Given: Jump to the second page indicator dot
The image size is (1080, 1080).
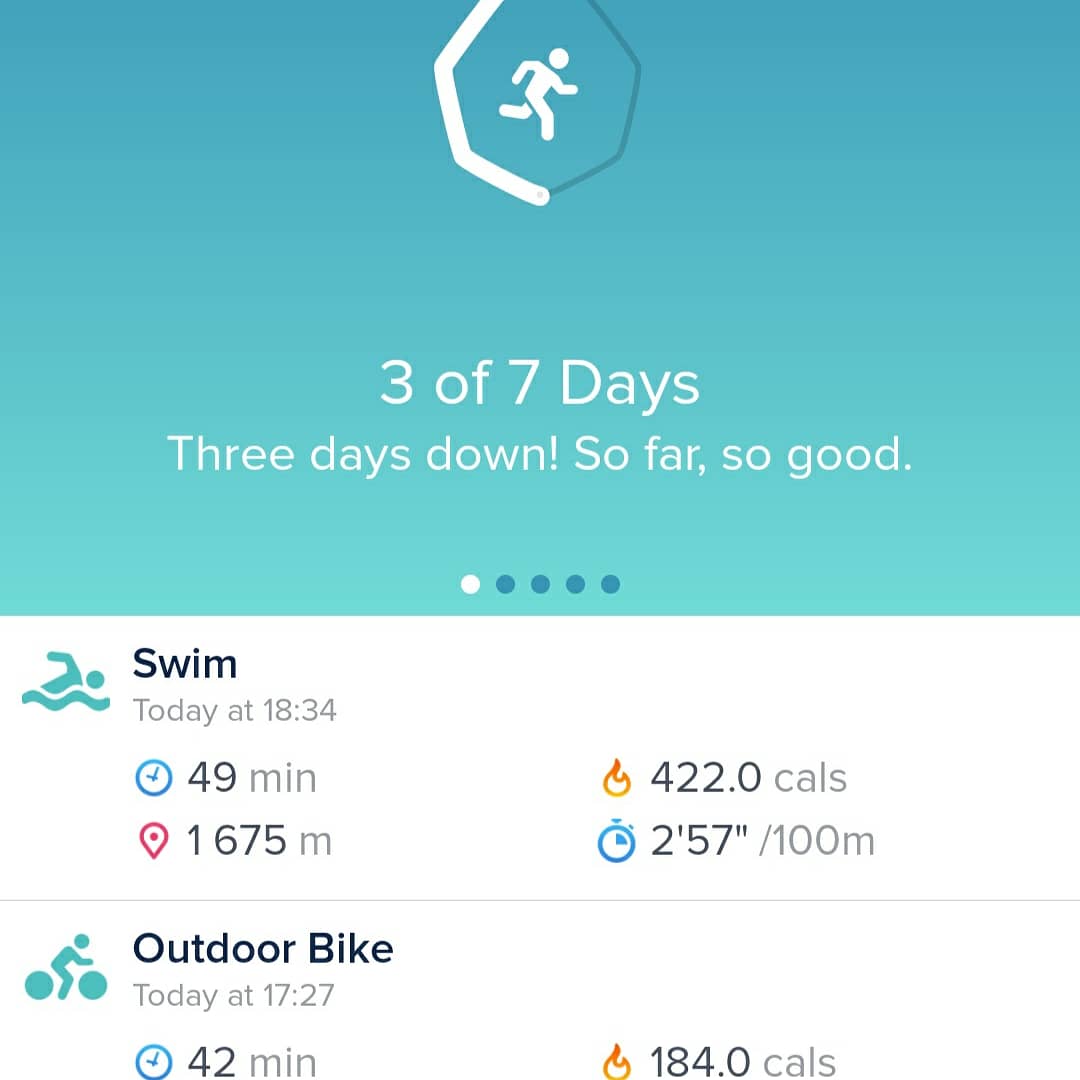Looking at the screenshot, I should (505, 584).
